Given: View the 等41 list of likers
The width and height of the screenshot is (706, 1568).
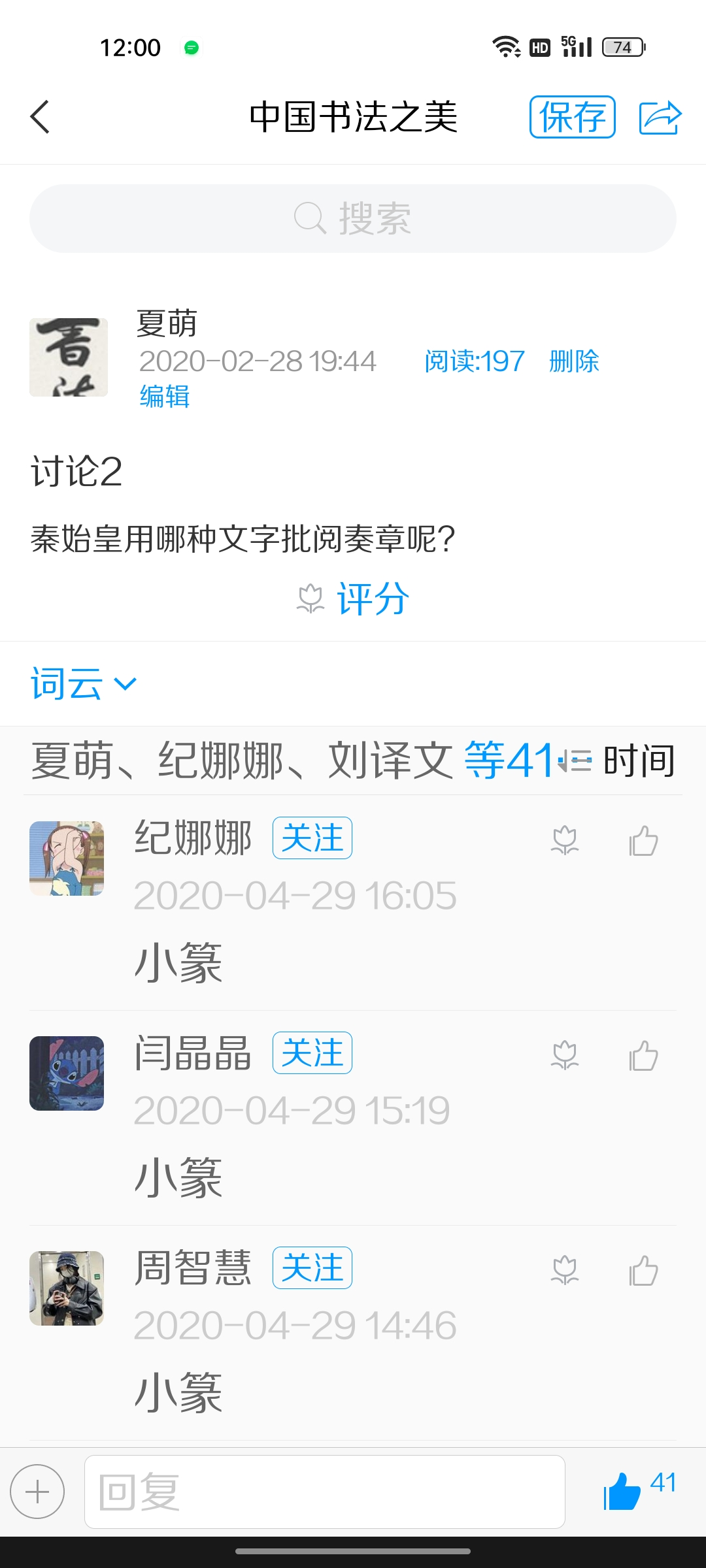Looking at the screenshot, I should (509, 760).
